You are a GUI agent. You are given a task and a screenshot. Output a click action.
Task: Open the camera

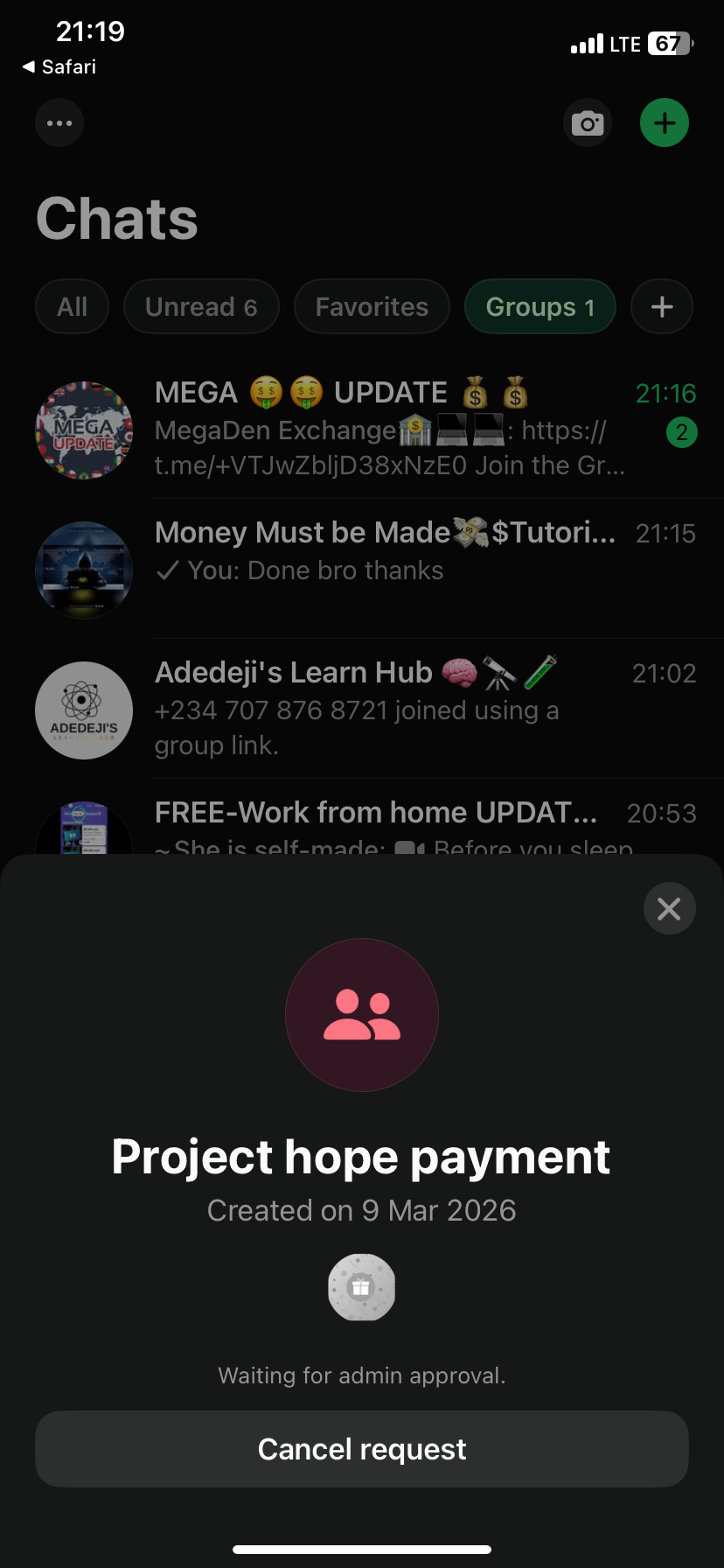point(588,123)
